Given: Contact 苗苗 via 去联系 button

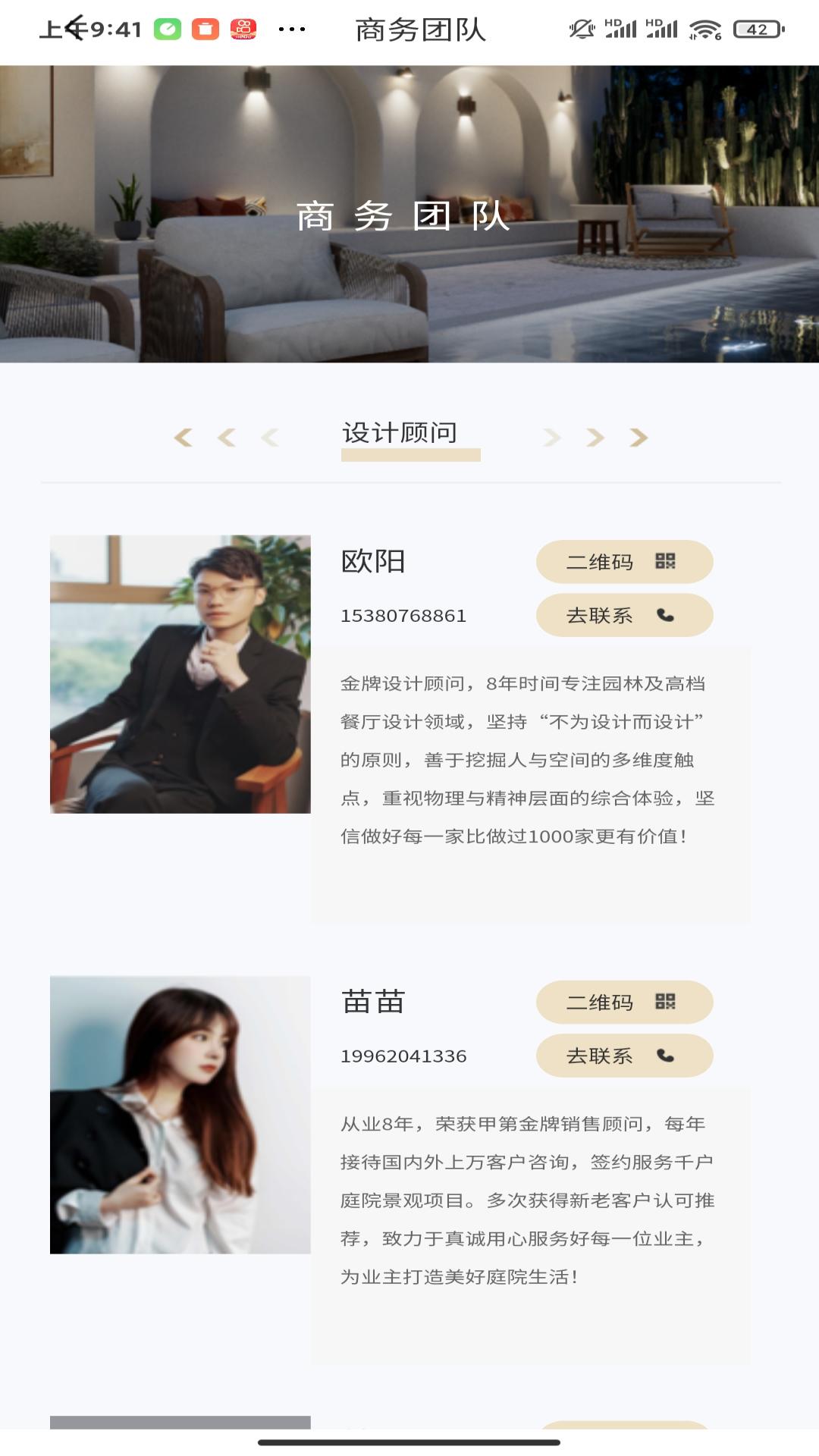Looking at the screenshot, I should coord(624,1056).
